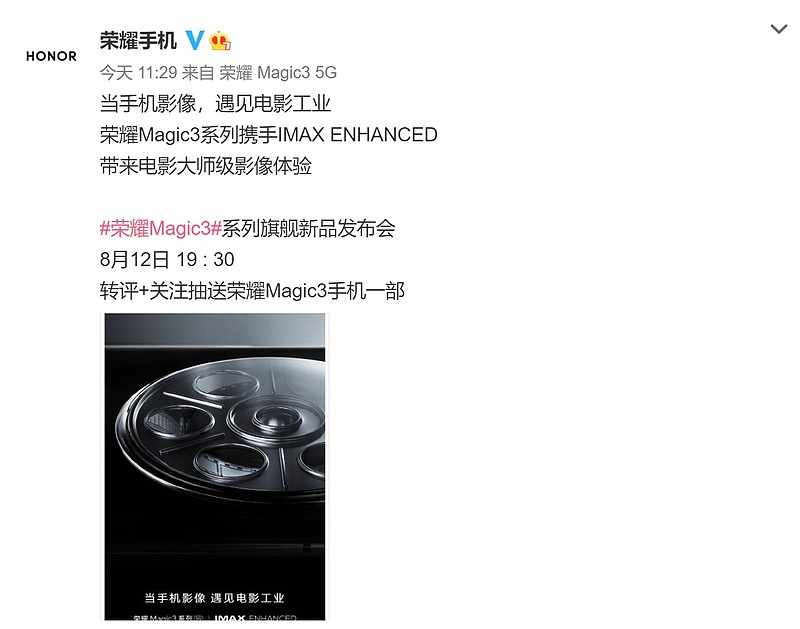Open the 荣耀 Magic3 5G source link

(x=278, y=72)
